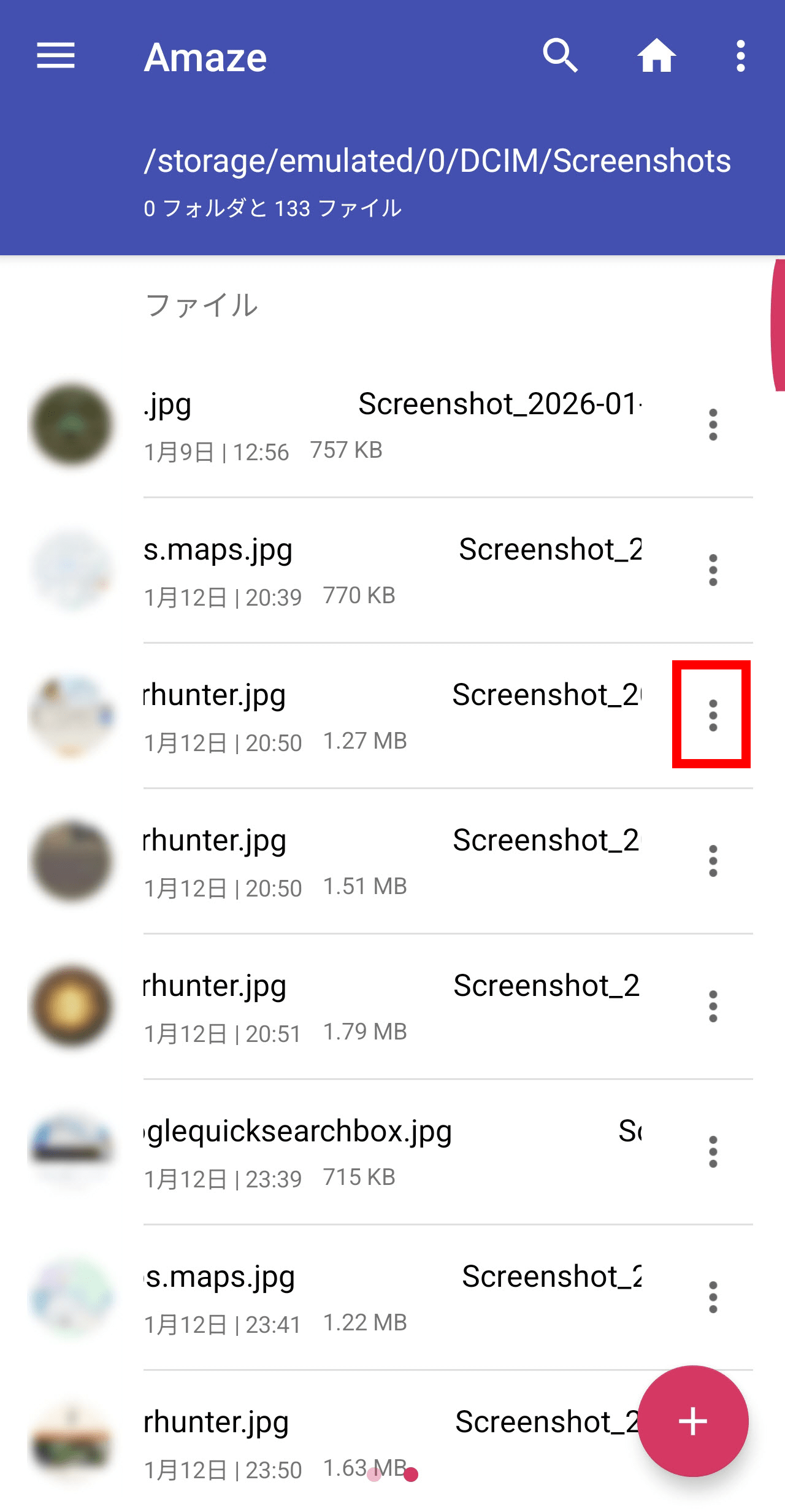Screen dimensions: 785x1512
Task: Open the 1.79 MB screenshot file
Action: tap(392, 1007)
